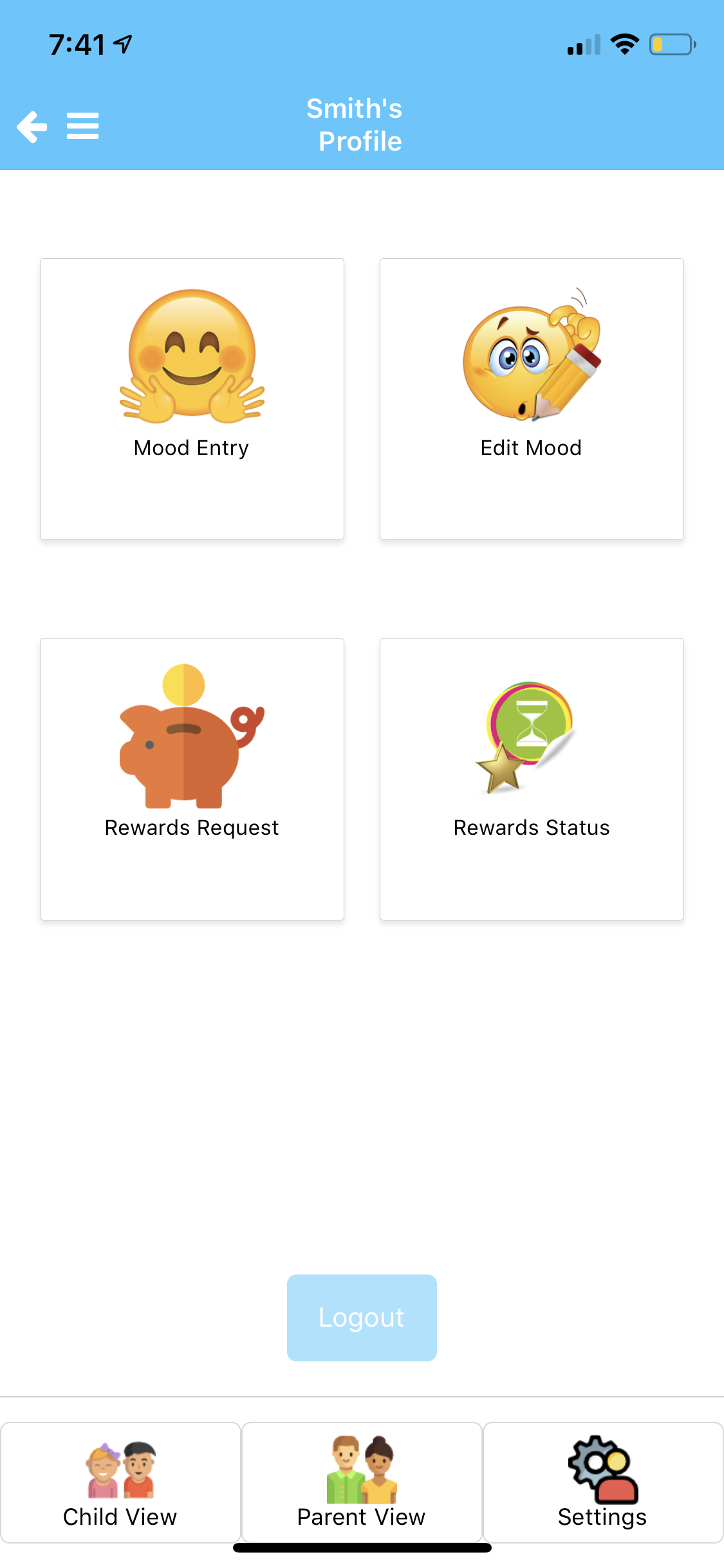
Task: Switch to the Child View tab
Action: click(x=120, y=1482)
